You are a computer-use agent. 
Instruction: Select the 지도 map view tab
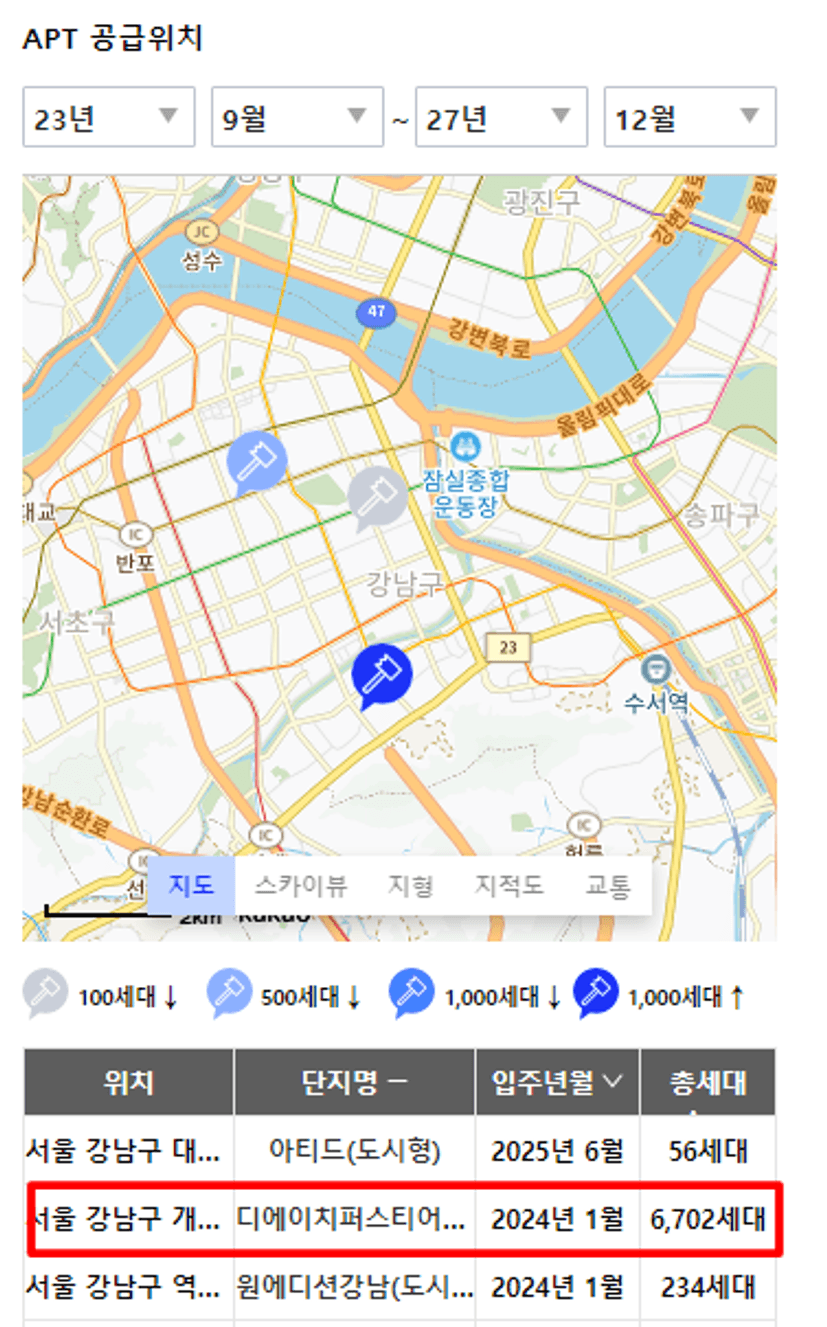pyautogui.click(x=191, y=885)
